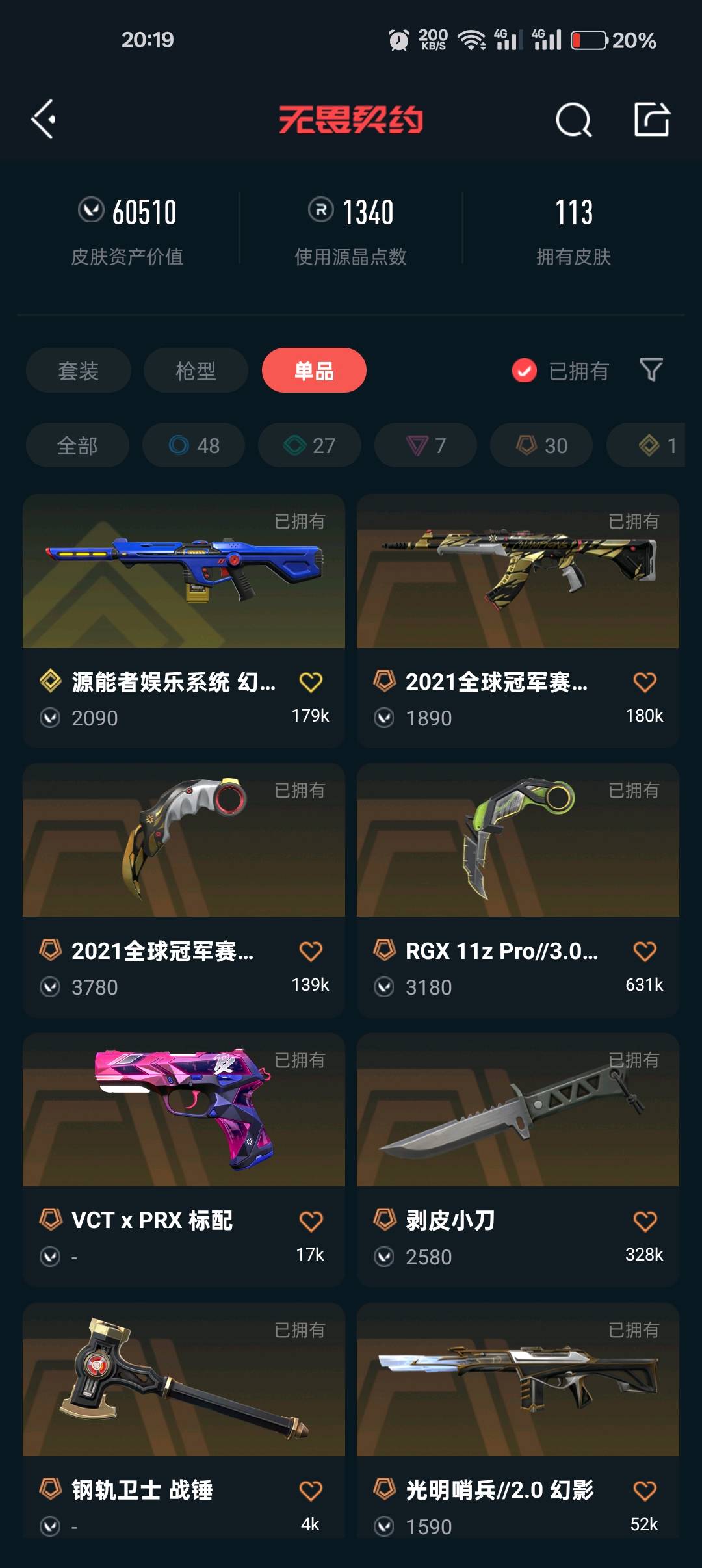Filter by the rarity chip showing 30
Viewport: 702px width, 1568px height.
click(x=541, y=445)
